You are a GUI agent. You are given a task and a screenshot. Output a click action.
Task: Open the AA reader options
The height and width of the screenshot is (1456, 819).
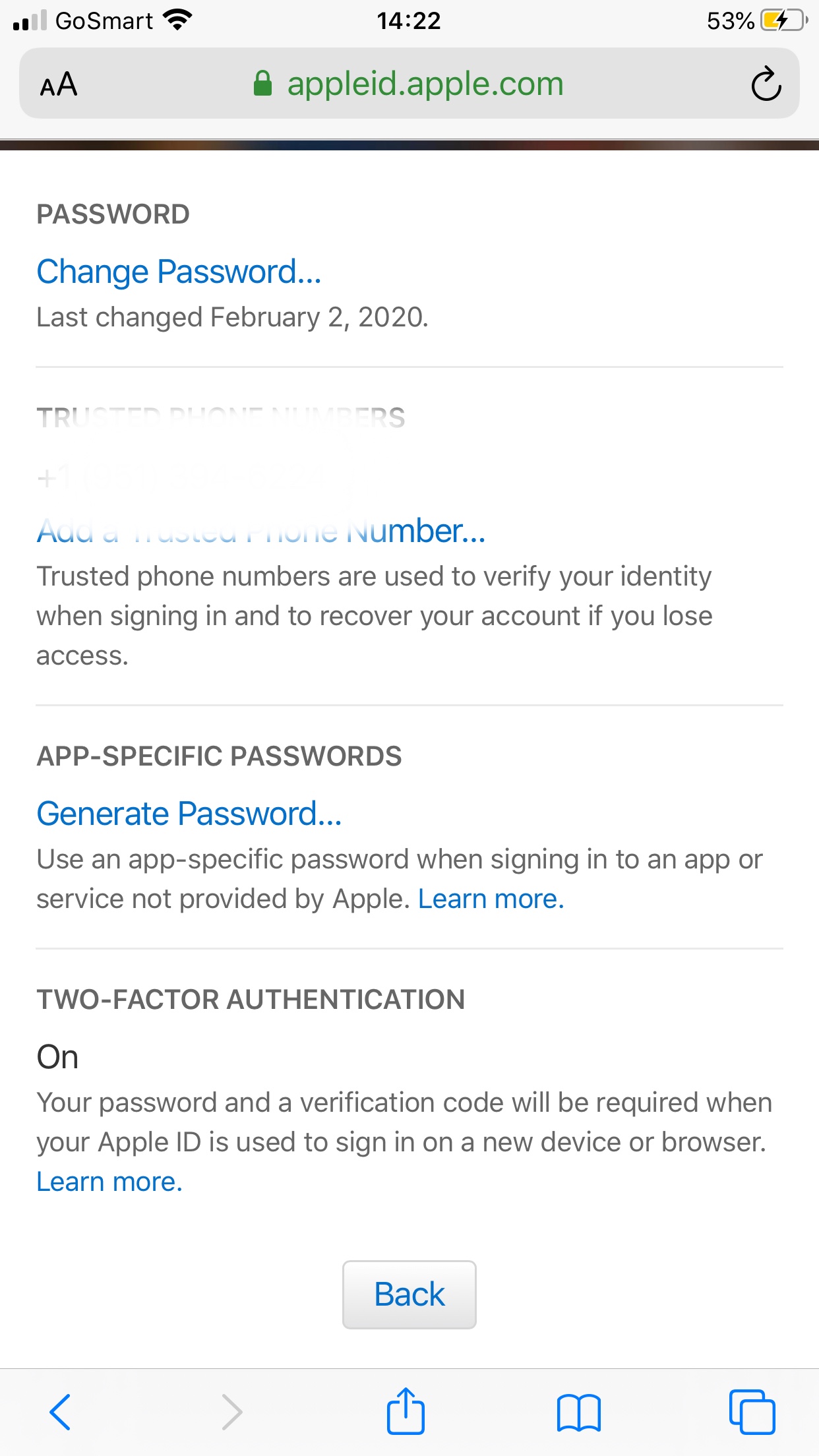(x=59, y=84)
